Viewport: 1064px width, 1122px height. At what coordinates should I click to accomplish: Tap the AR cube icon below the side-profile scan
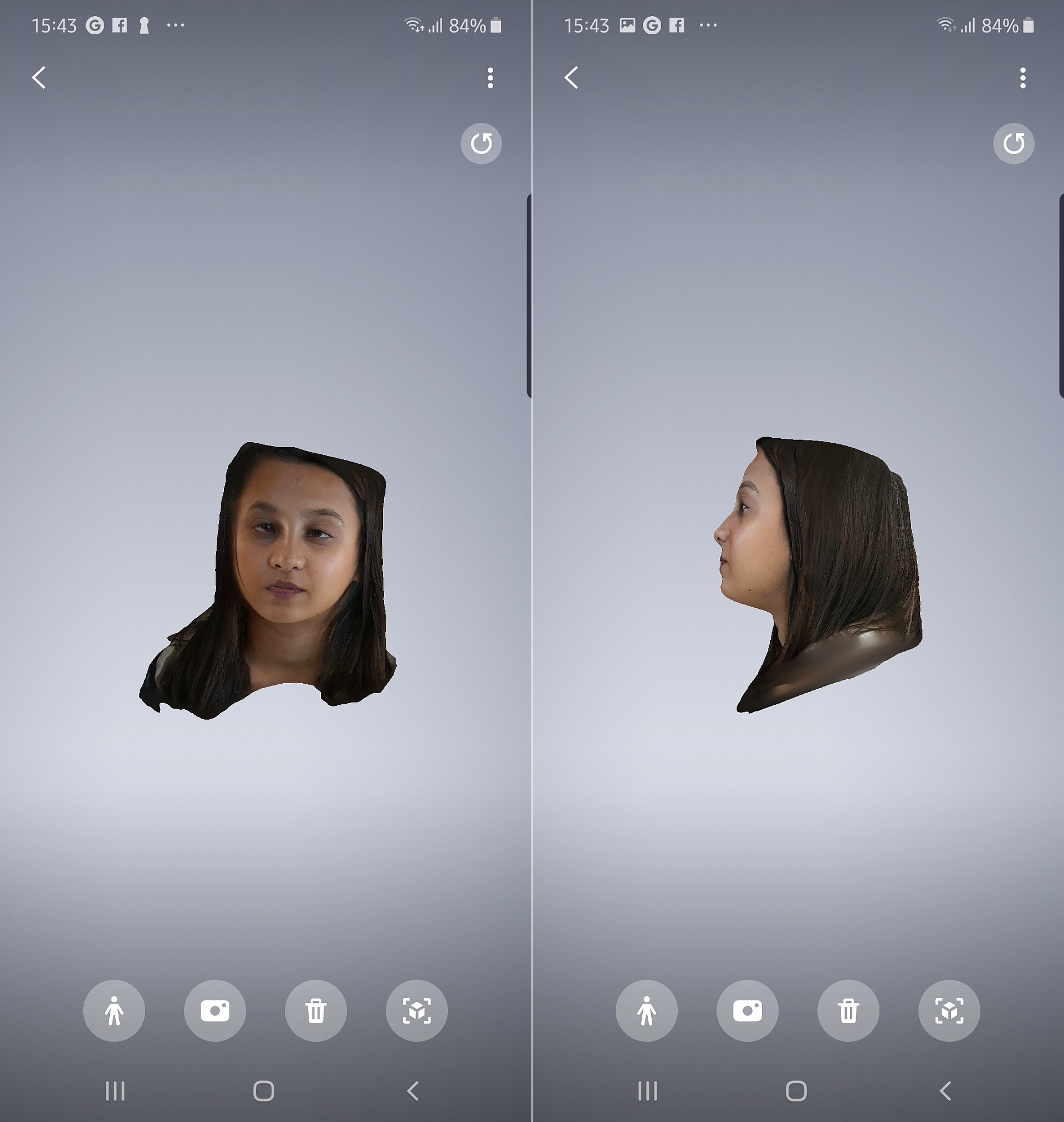(949, 1011)
